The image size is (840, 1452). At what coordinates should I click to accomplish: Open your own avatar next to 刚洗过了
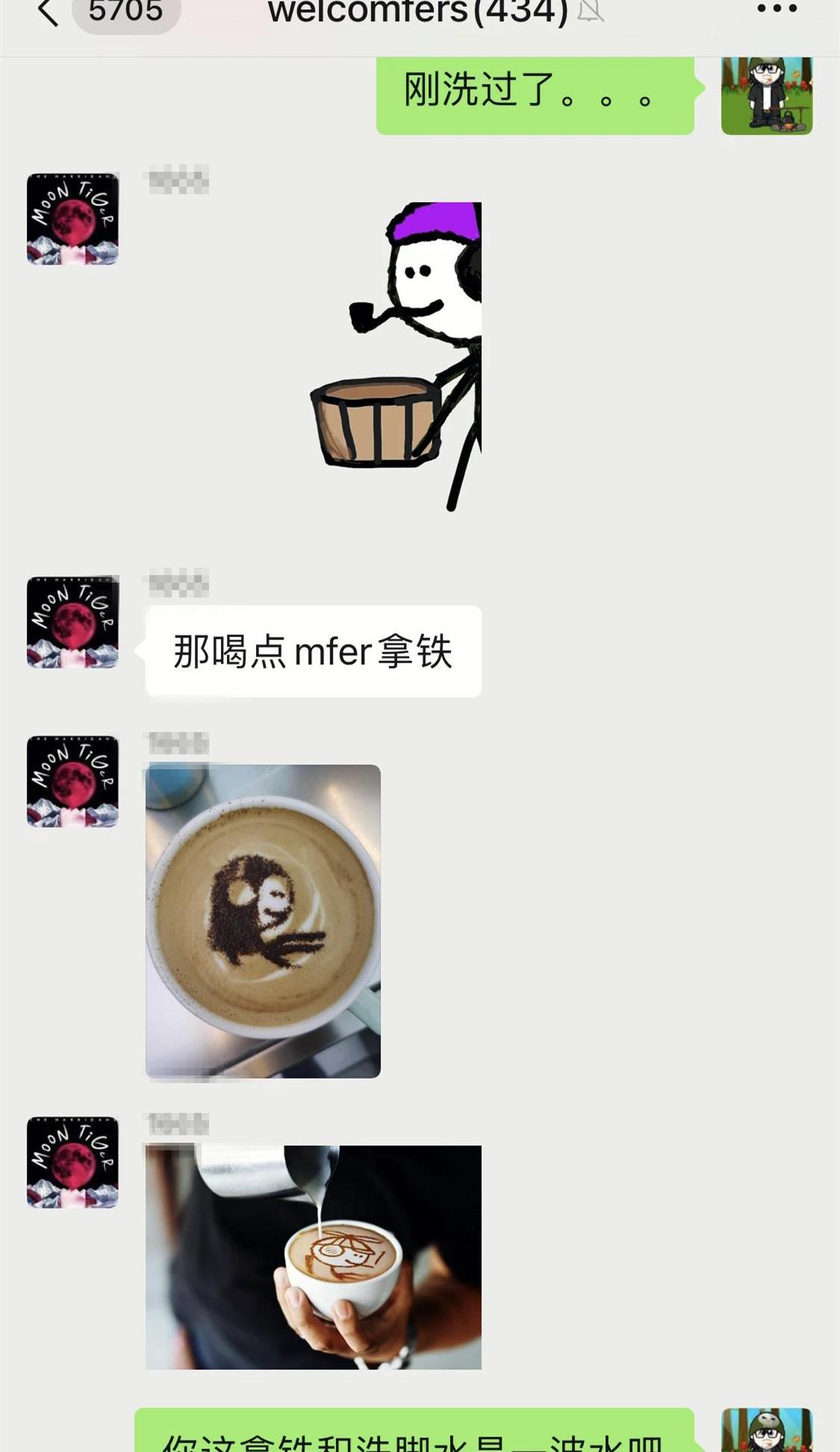click(x=766, y=96)
